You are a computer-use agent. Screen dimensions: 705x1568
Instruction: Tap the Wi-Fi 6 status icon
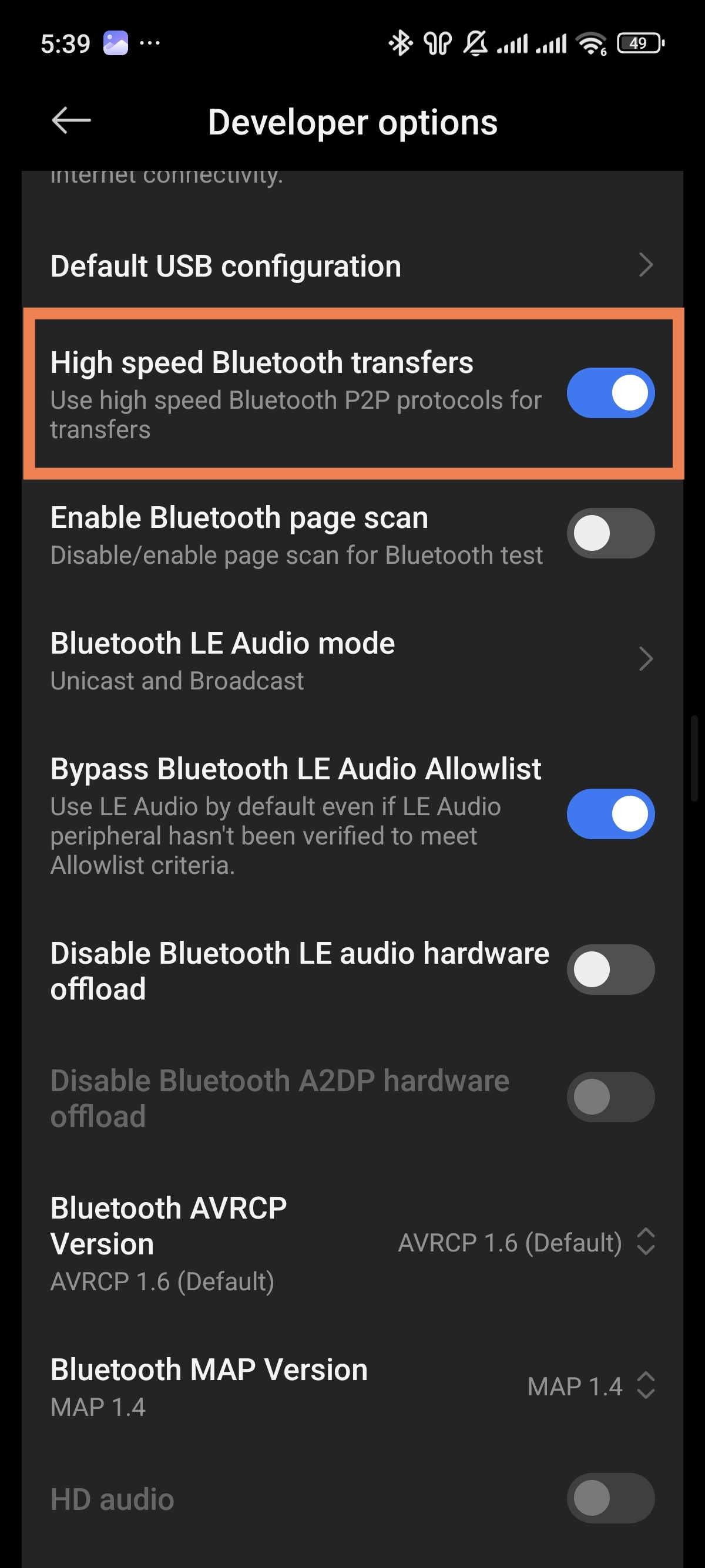click(589, 43)
